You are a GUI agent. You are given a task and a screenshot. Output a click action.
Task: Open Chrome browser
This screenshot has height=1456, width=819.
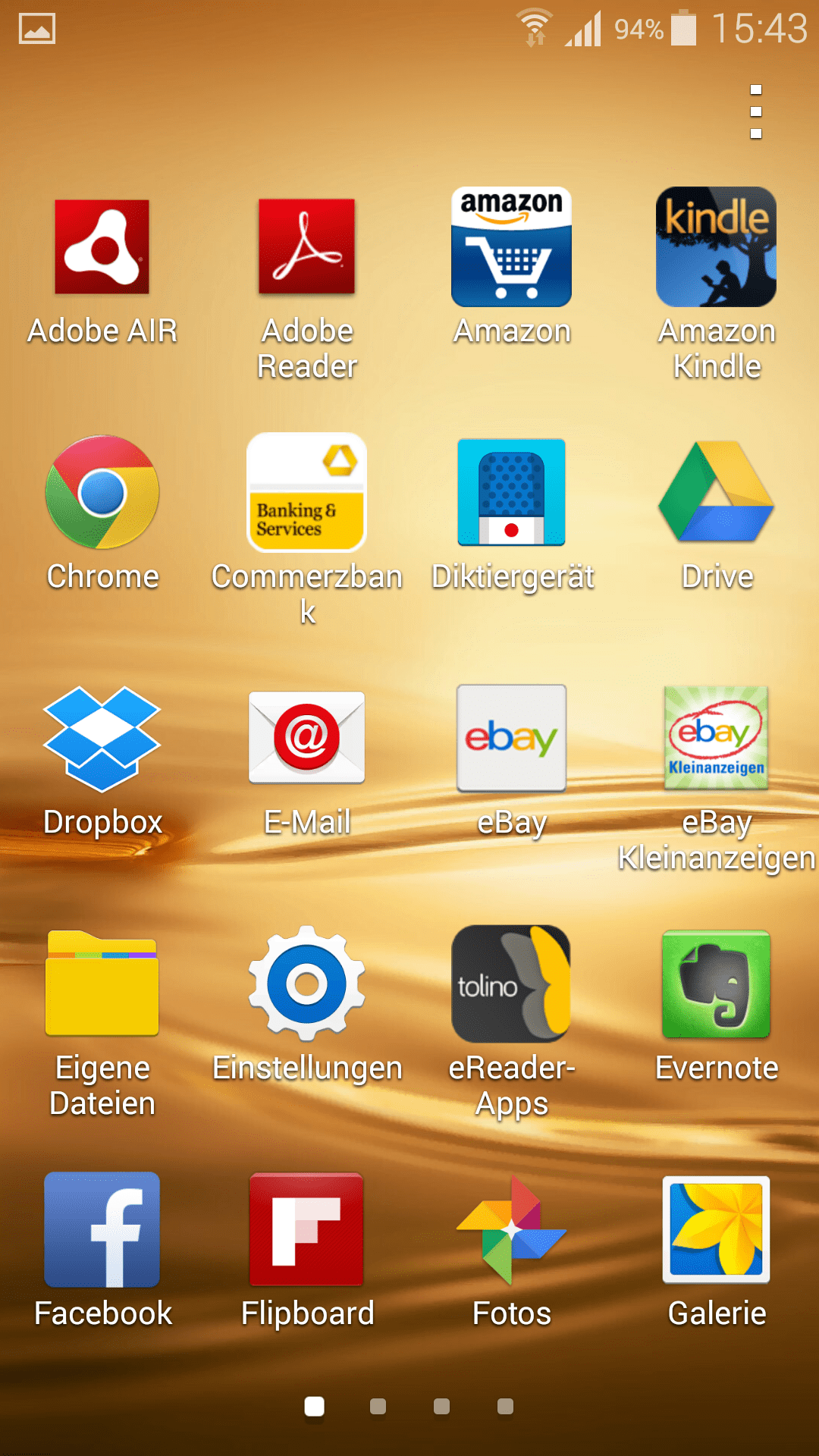click(102, 493)
